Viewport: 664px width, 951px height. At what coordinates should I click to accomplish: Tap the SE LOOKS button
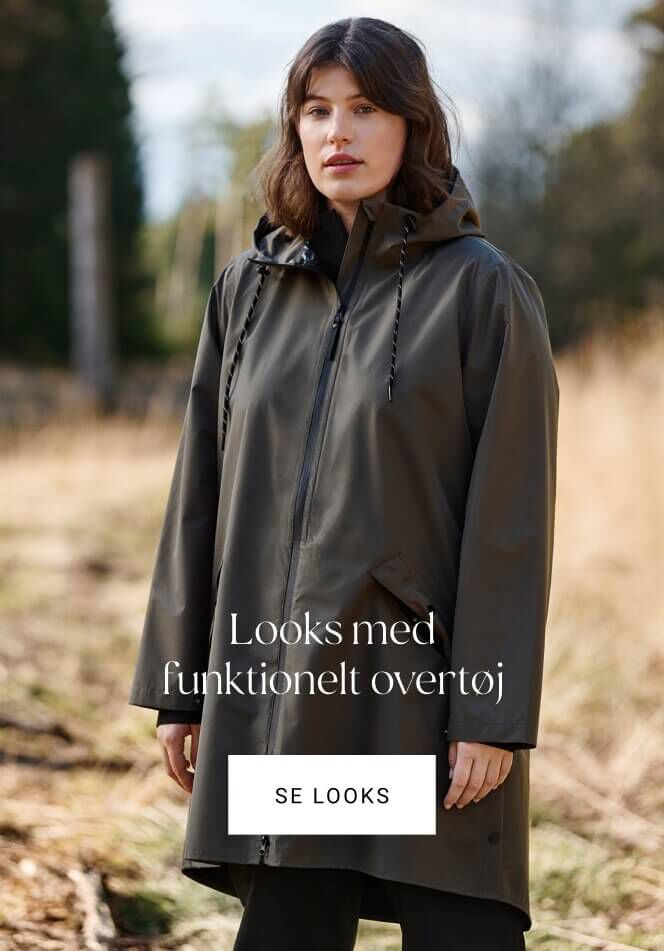coord(332,795)
